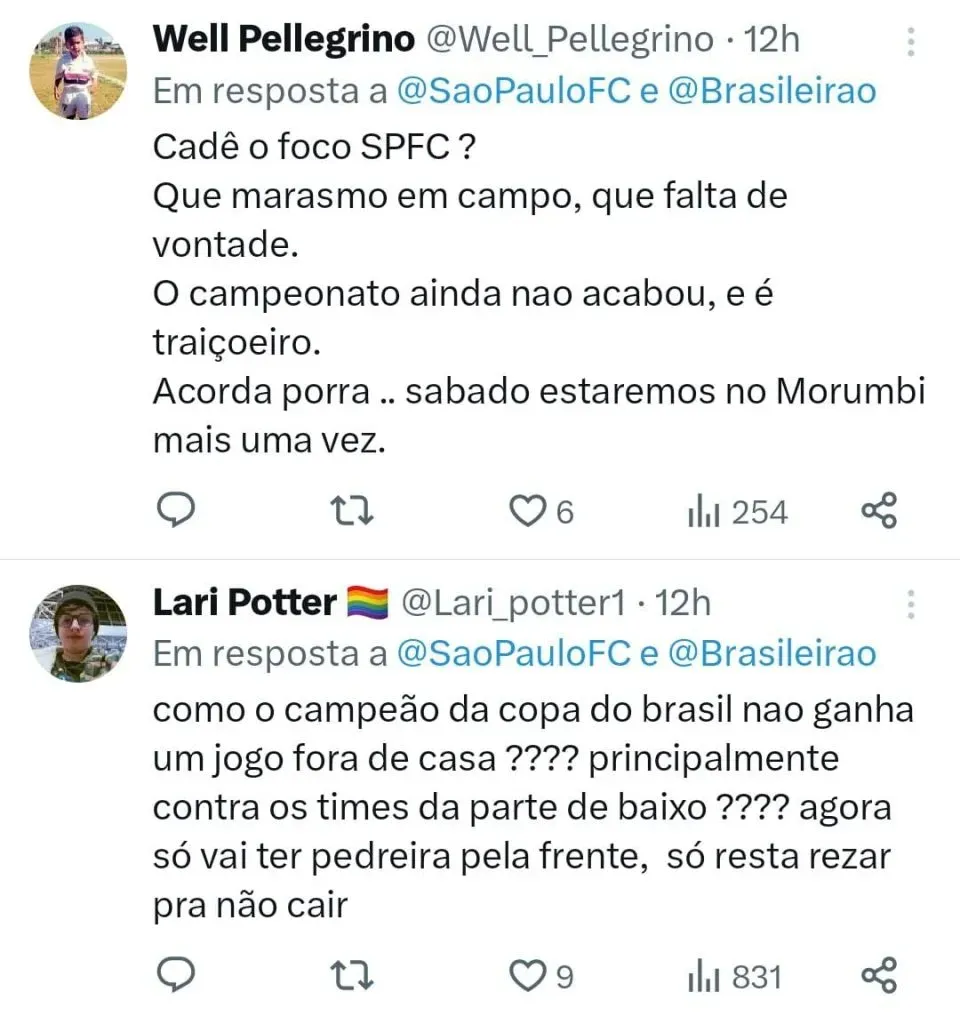Open @SaoPauloFC mention in Lari Potter's tweet
The height and width of the screenshot is (1024, 960).
(514, 654)
